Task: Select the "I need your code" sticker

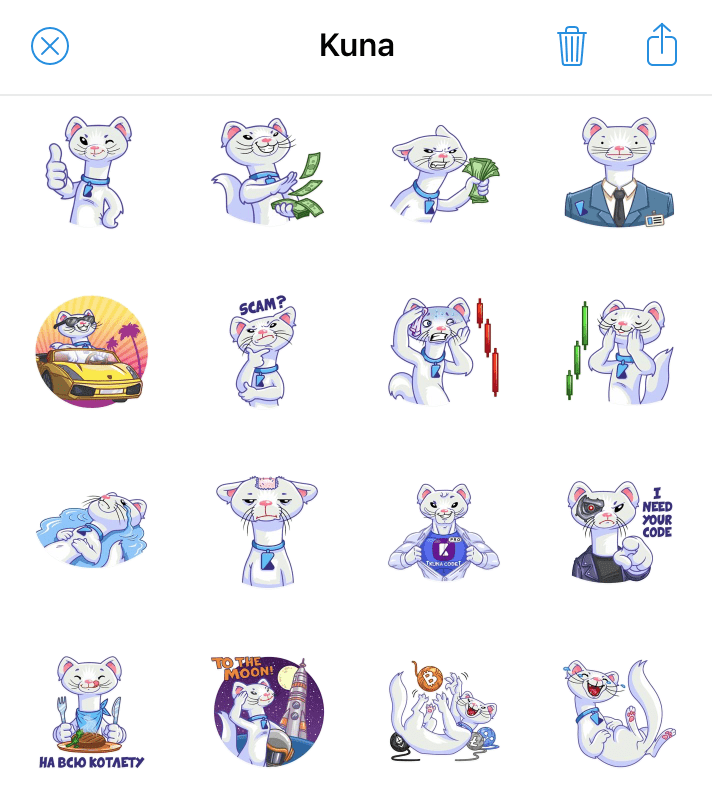Action: [620, 531]
